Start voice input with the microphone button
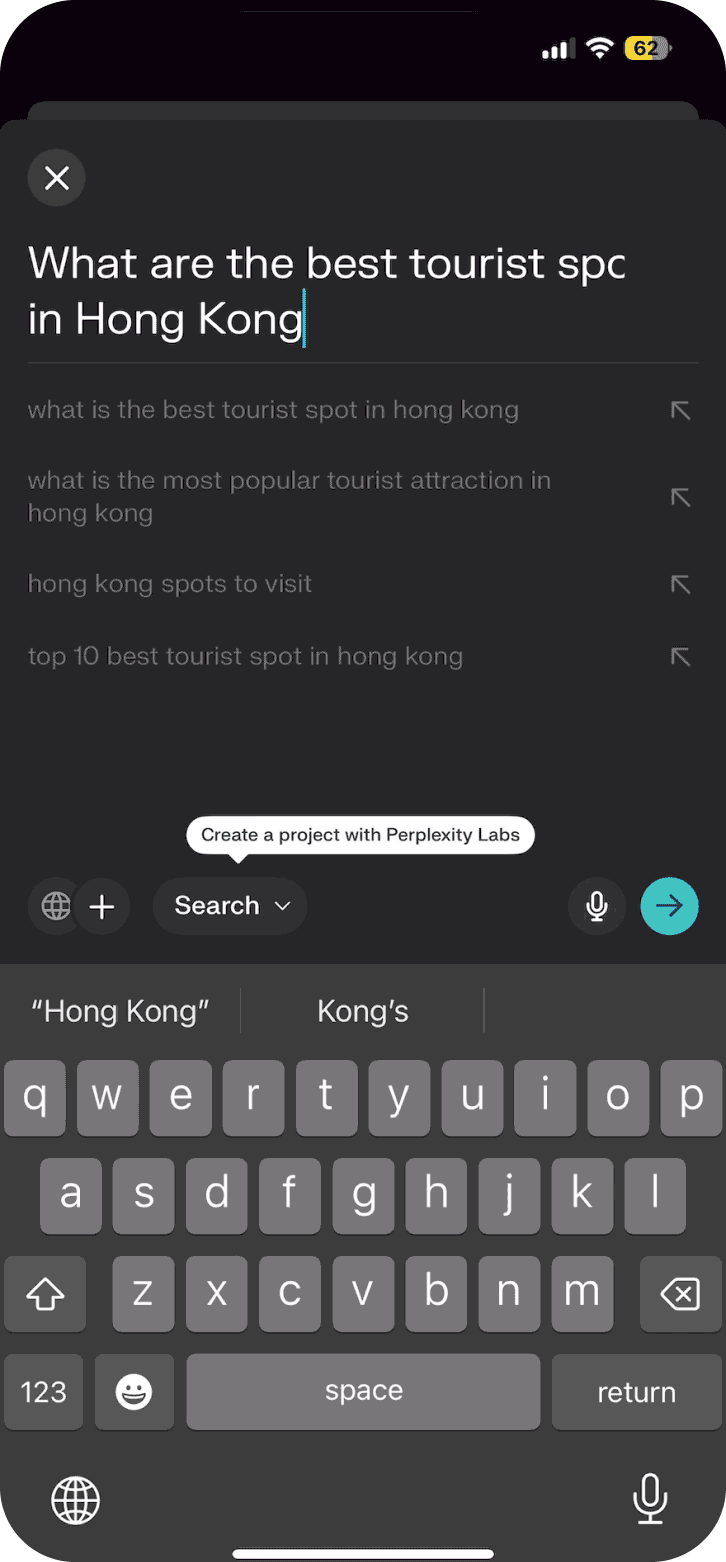Screen dimensions: 726x1562 tap(597, 906)
